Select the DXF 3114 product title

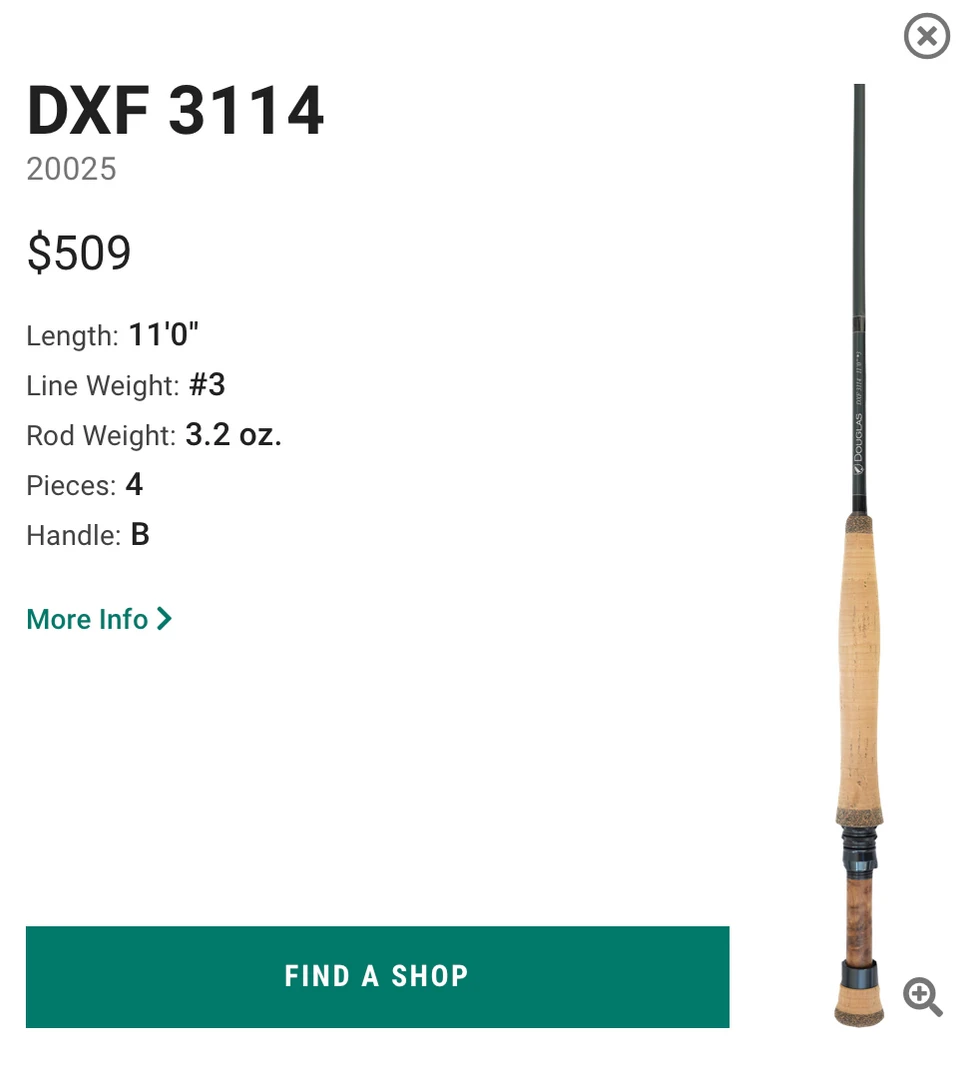pyautogui.click(x=175, y=110)
